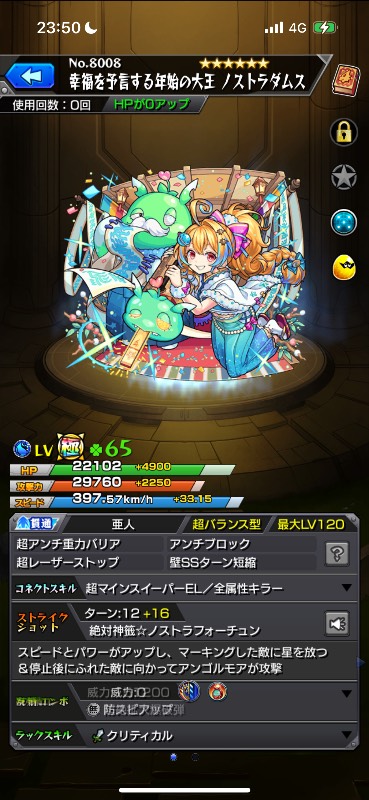Tap the yellow egg icon
Viewport: 369px width, 800px height.
tap(343, 267)
